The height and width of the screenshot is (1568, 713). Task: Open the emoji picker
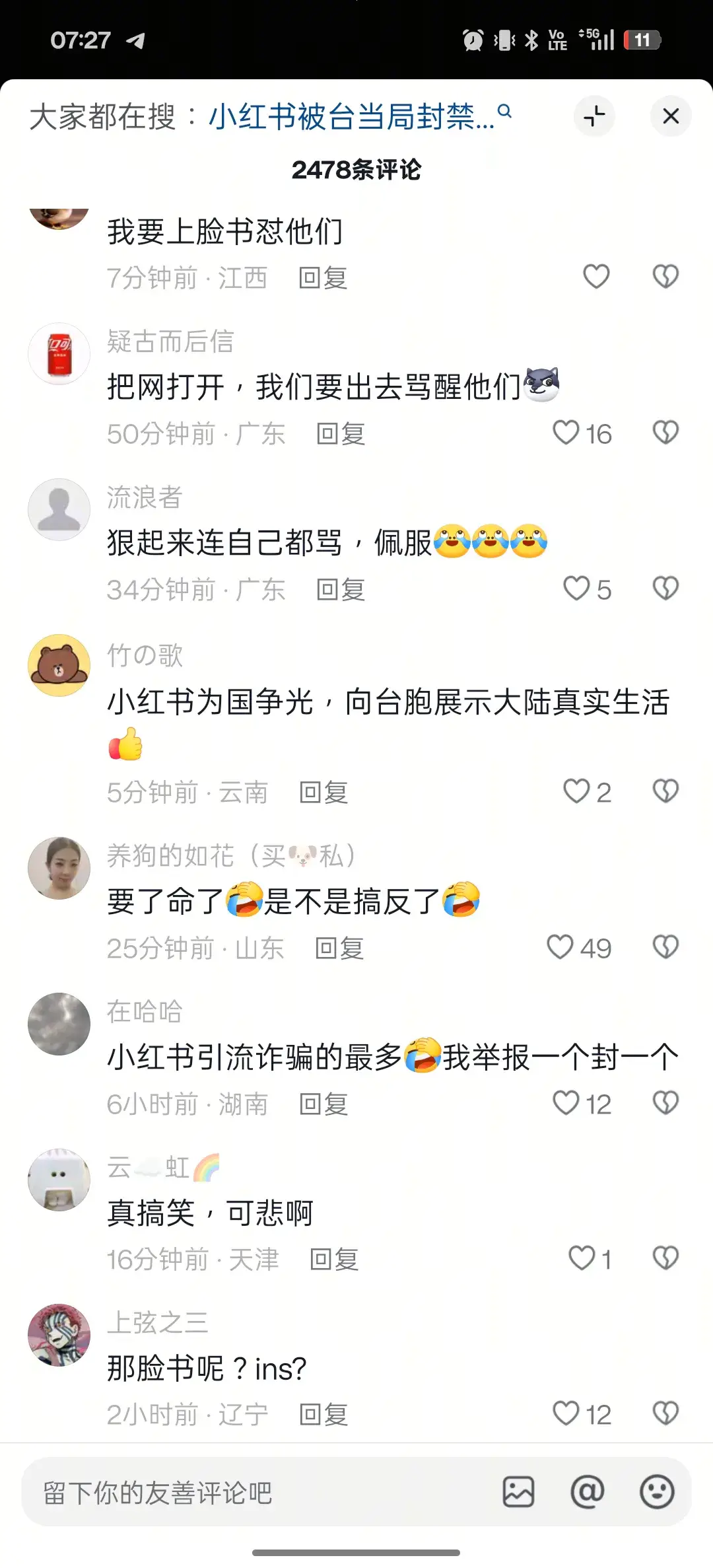coord(657,1493)
